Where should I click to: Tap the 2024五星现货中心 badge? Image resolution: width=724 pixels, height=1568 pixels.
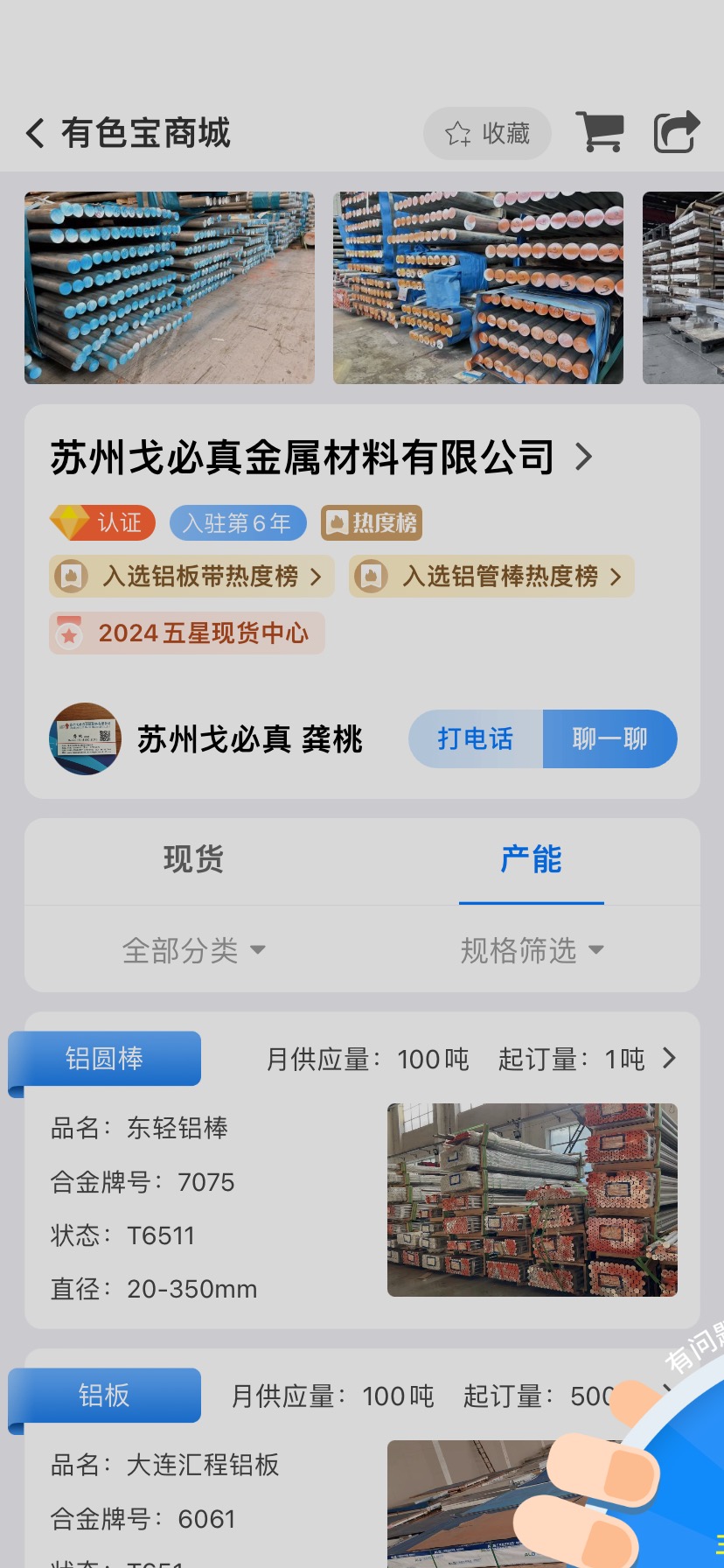pyautogui.click(x=187, y=633)
